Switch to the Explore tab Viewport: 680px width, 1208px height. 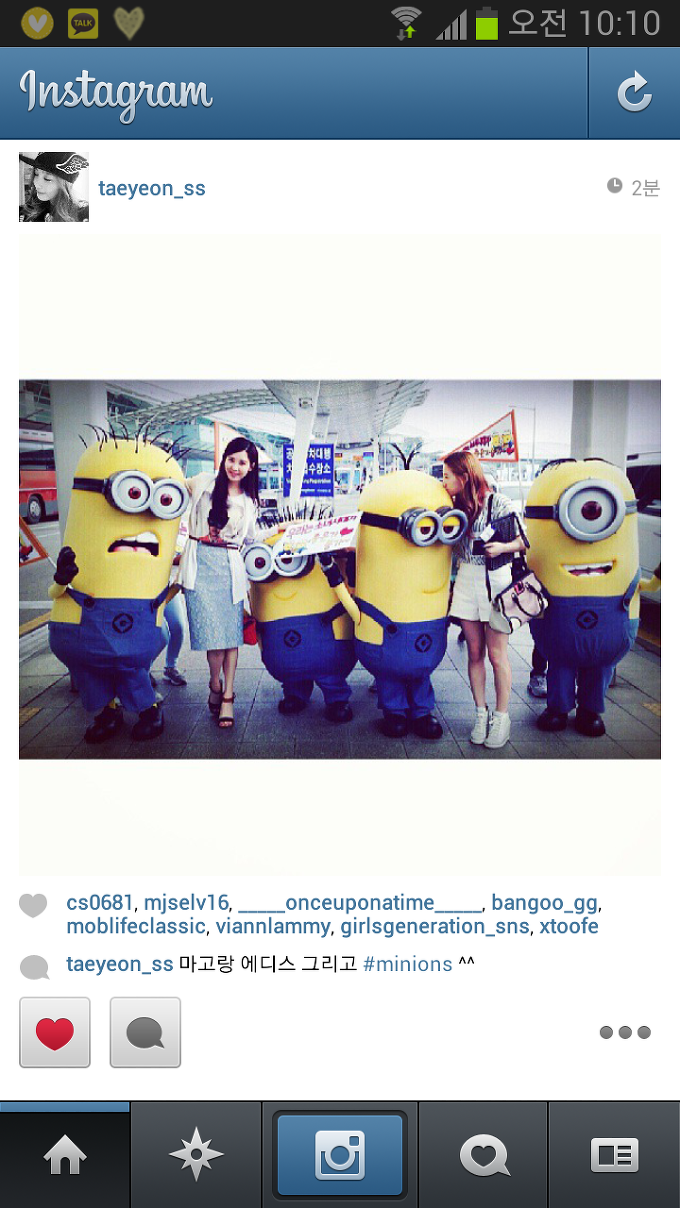(196, 1156)
